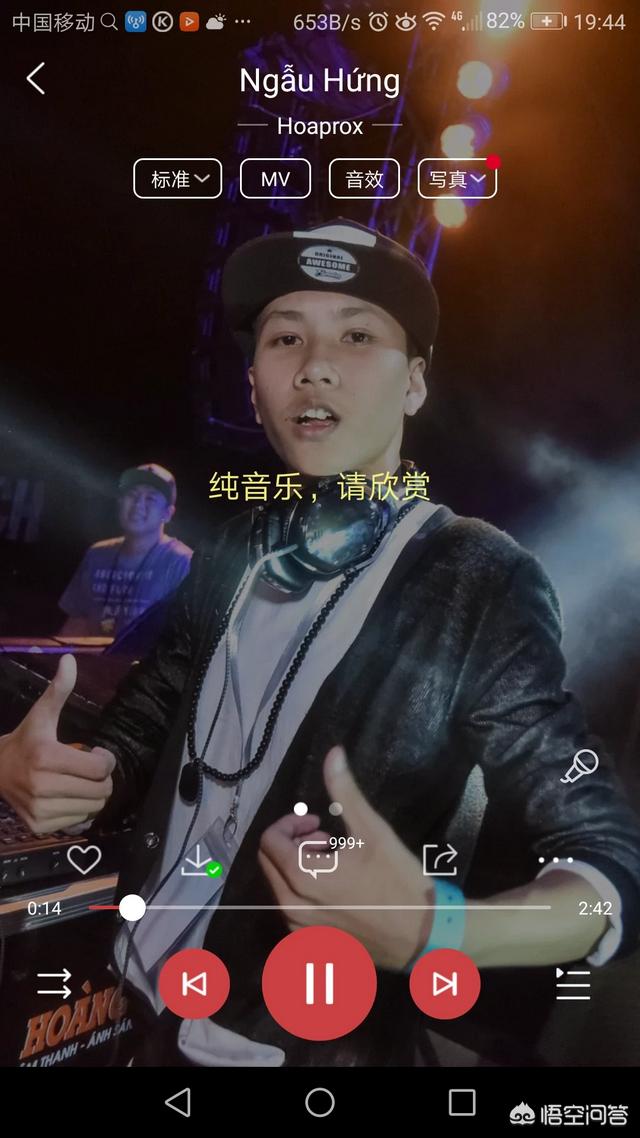Open the MV for this song
Viewport: 640px width, 1138px height.
[x=276, y=179]
